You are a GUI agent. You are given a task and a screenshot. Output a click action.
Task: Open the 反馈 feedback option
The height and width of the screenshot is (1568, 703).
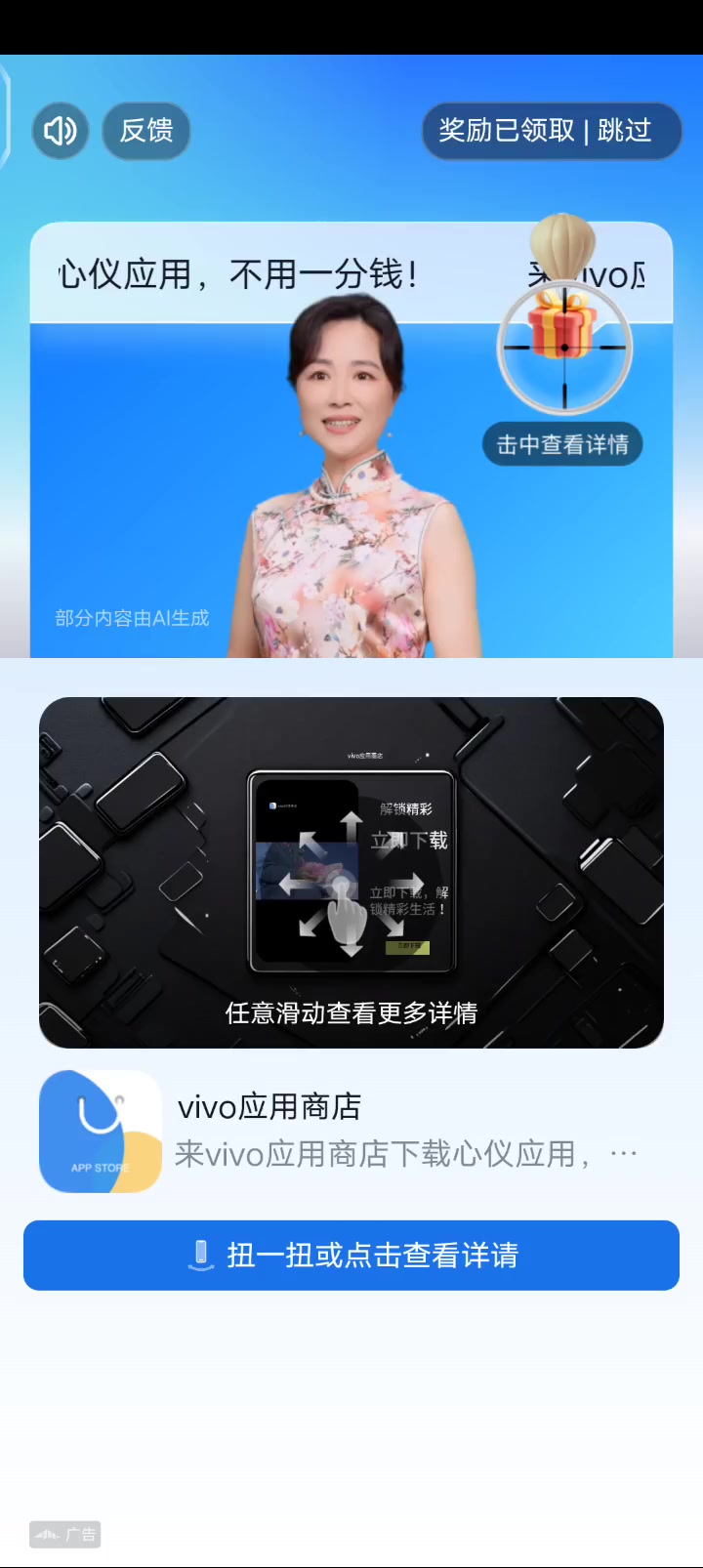click(x=146, y=131)
